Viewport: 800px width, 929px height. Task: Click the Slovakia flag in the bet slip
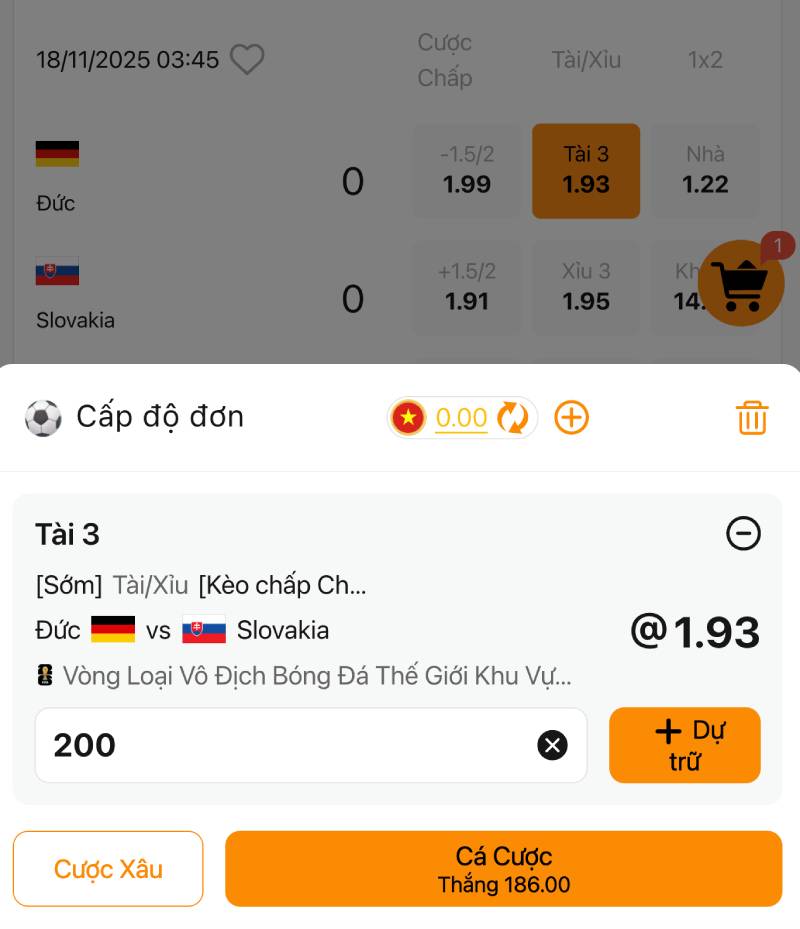[x=206, y=630]
